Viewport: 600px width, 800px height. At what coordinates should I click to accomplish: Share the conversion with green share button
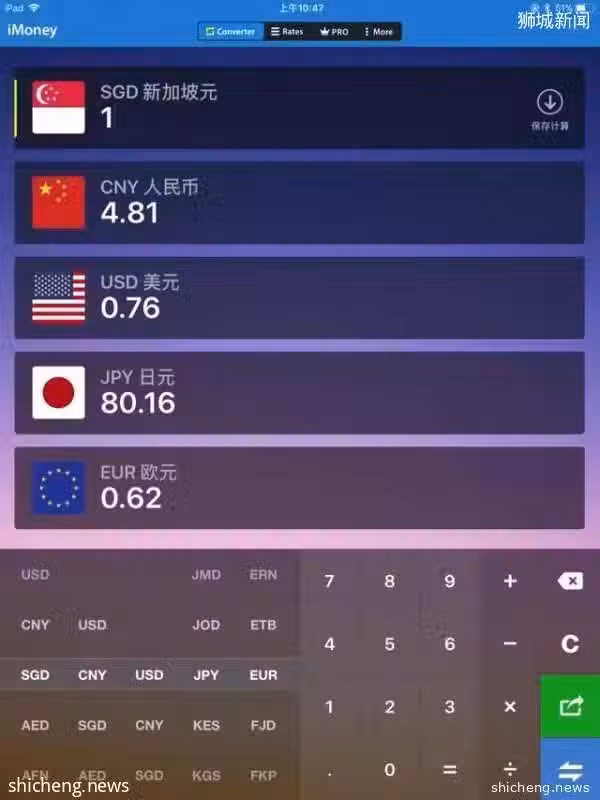pos(570,707)
